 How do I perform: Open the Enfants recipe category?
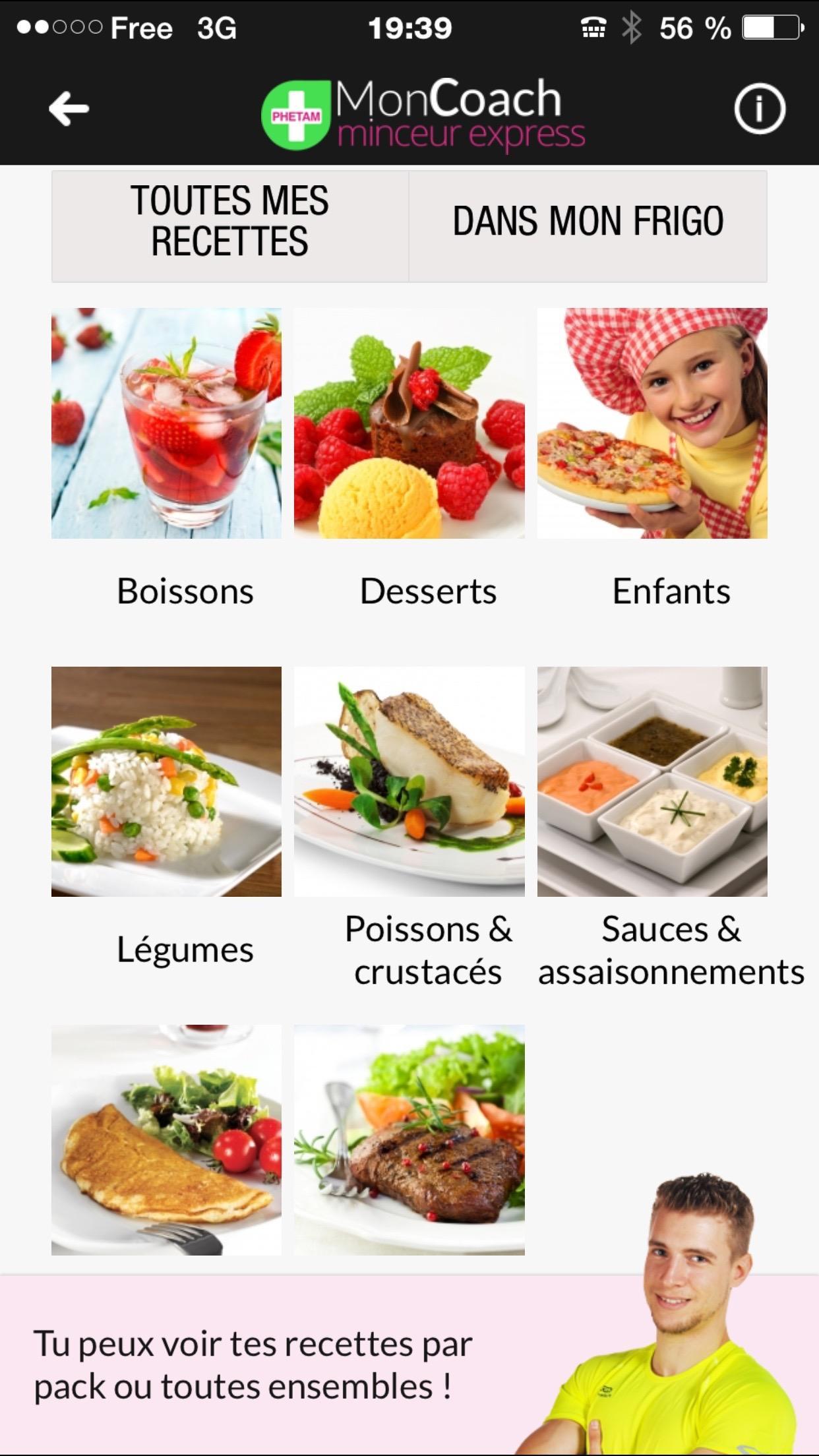click(x=652, y=423)
